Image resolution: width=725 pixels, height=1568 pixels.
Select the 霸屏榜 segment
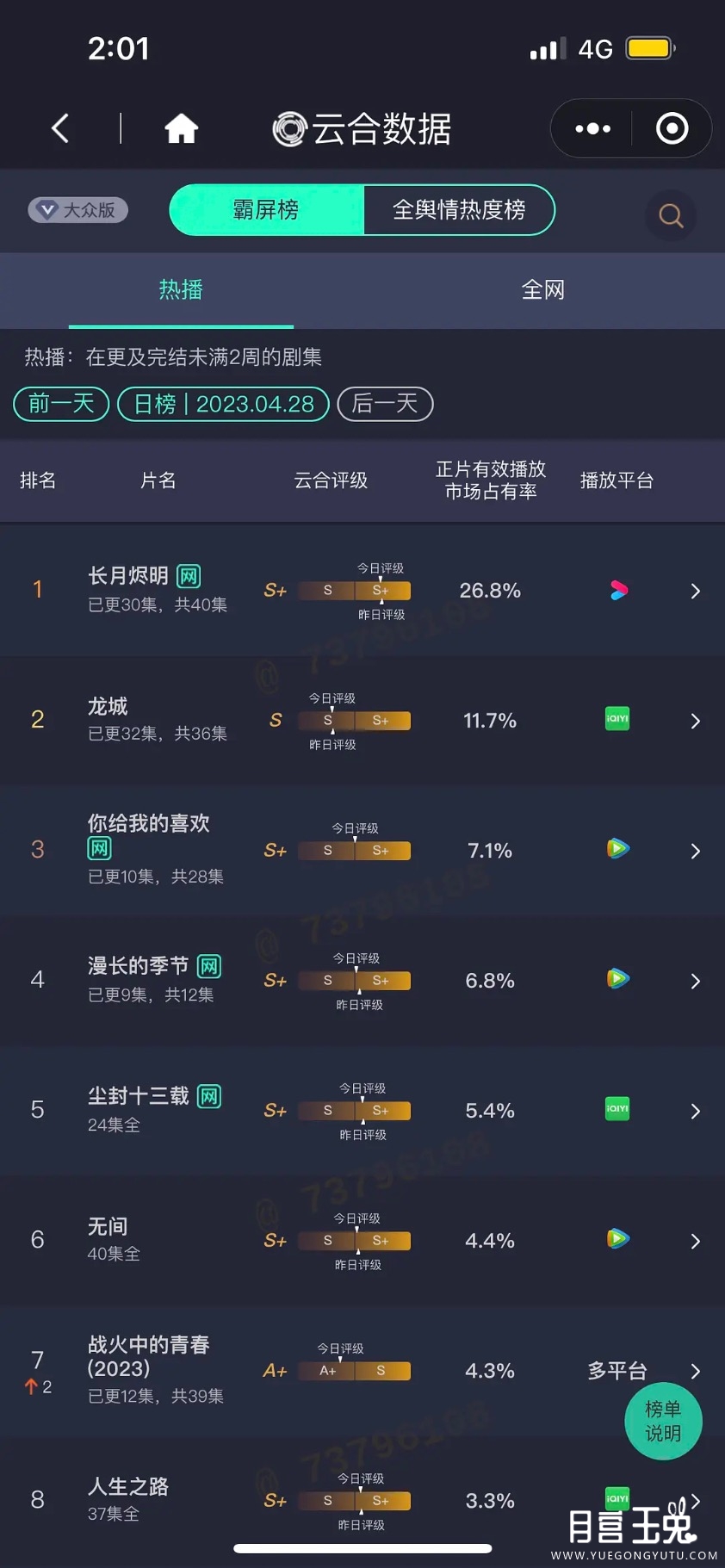click(267, 210)
